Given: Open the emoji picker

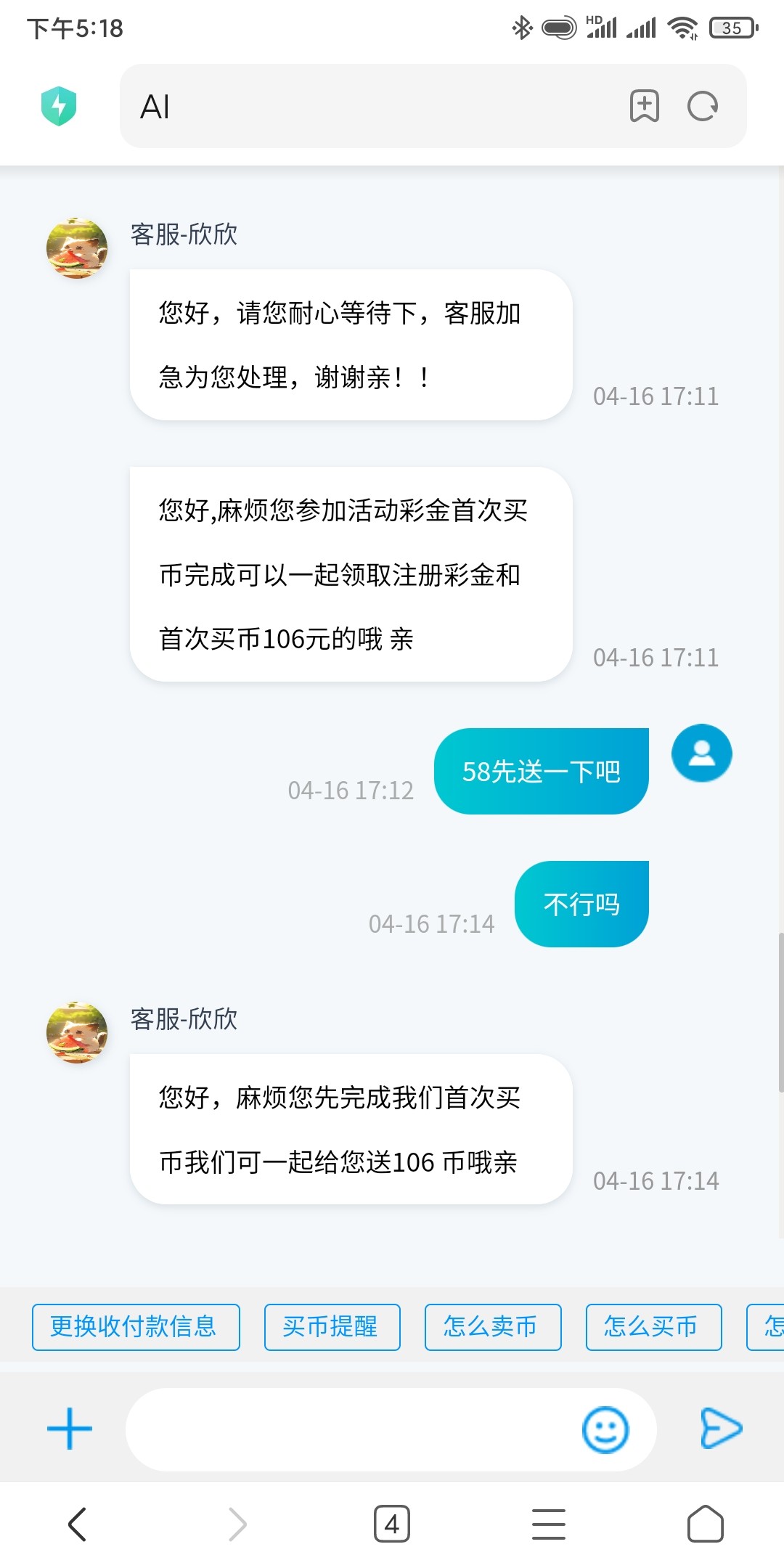Looking at the screenshot, I should coord(605,1429).
